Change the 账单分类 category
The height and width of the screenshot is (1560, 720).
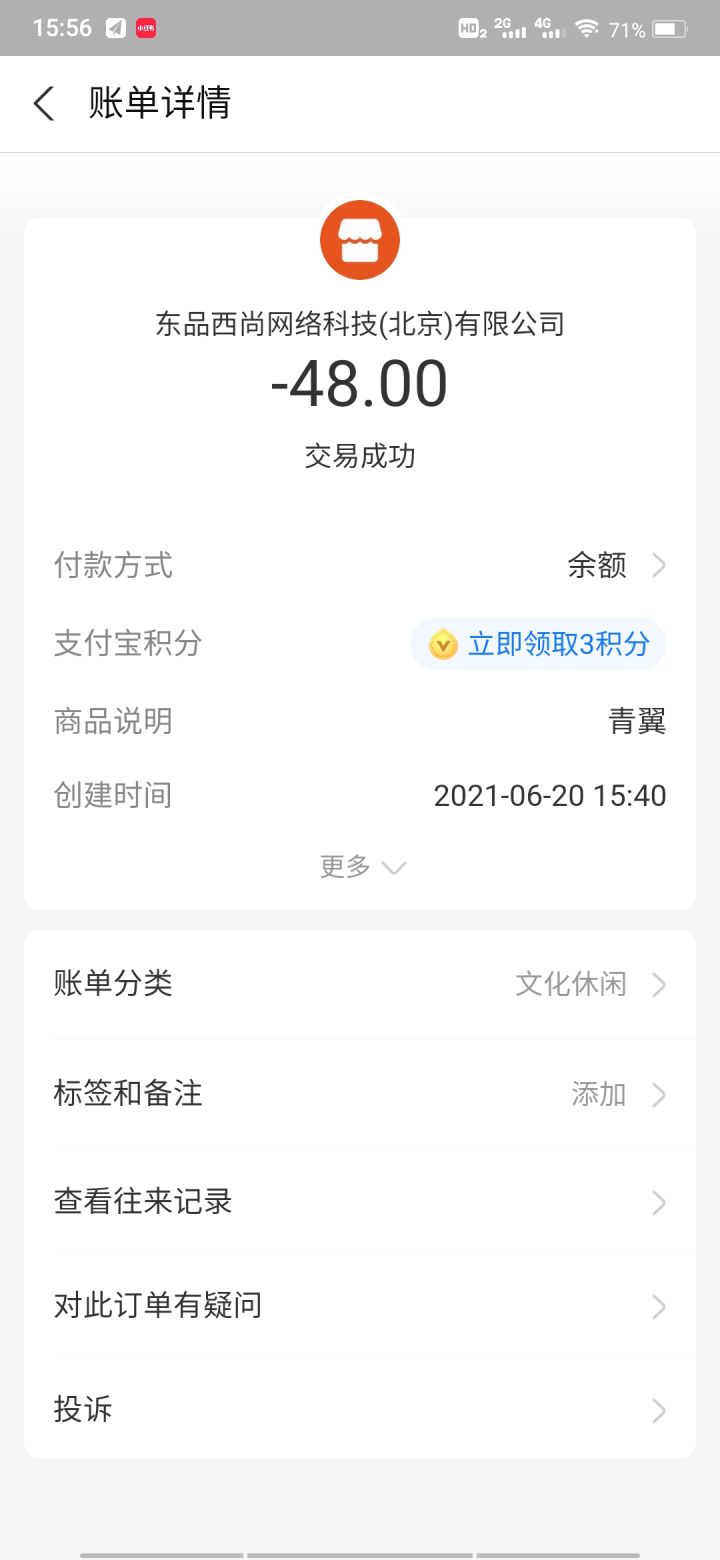360,985
